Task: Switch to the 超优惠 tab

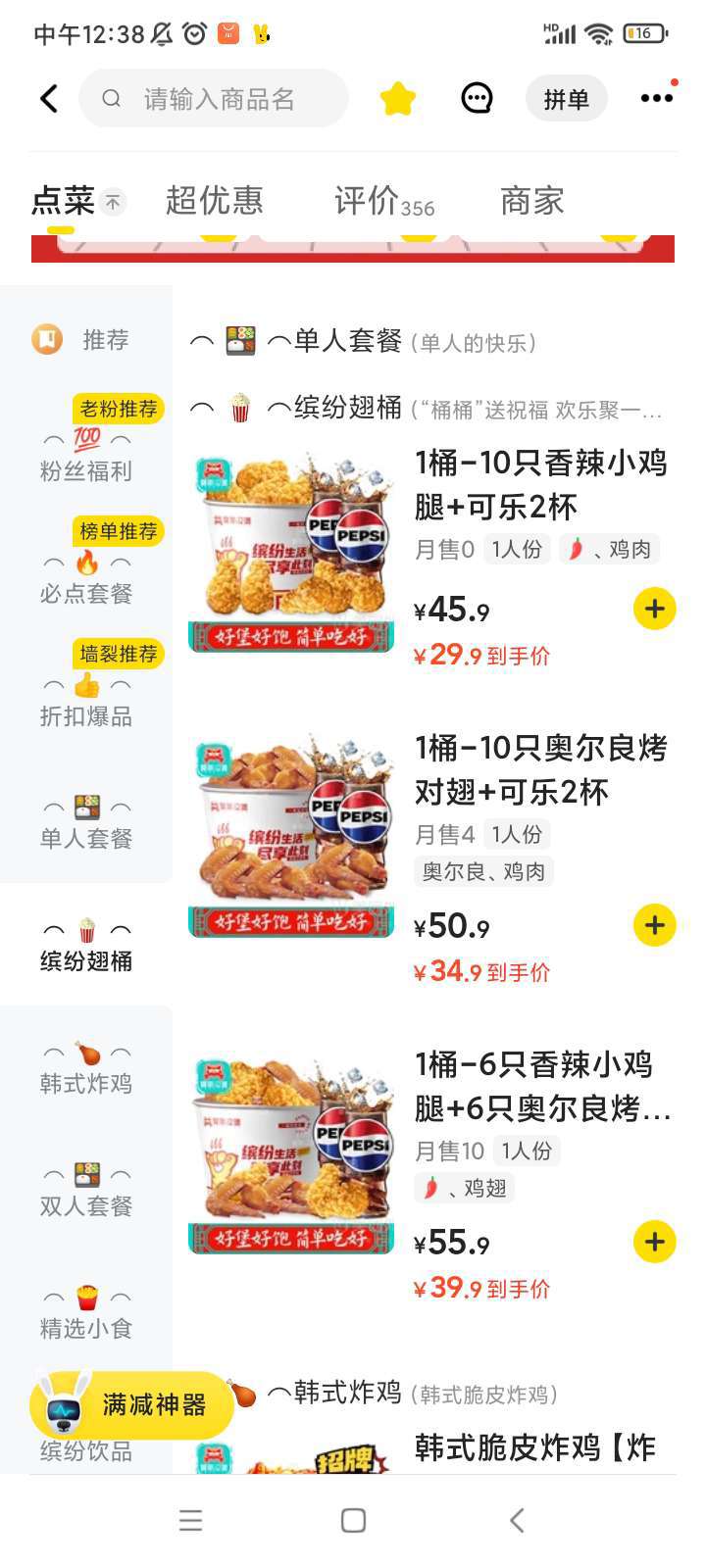Action: pyautogui.click(x=214, y=201)
